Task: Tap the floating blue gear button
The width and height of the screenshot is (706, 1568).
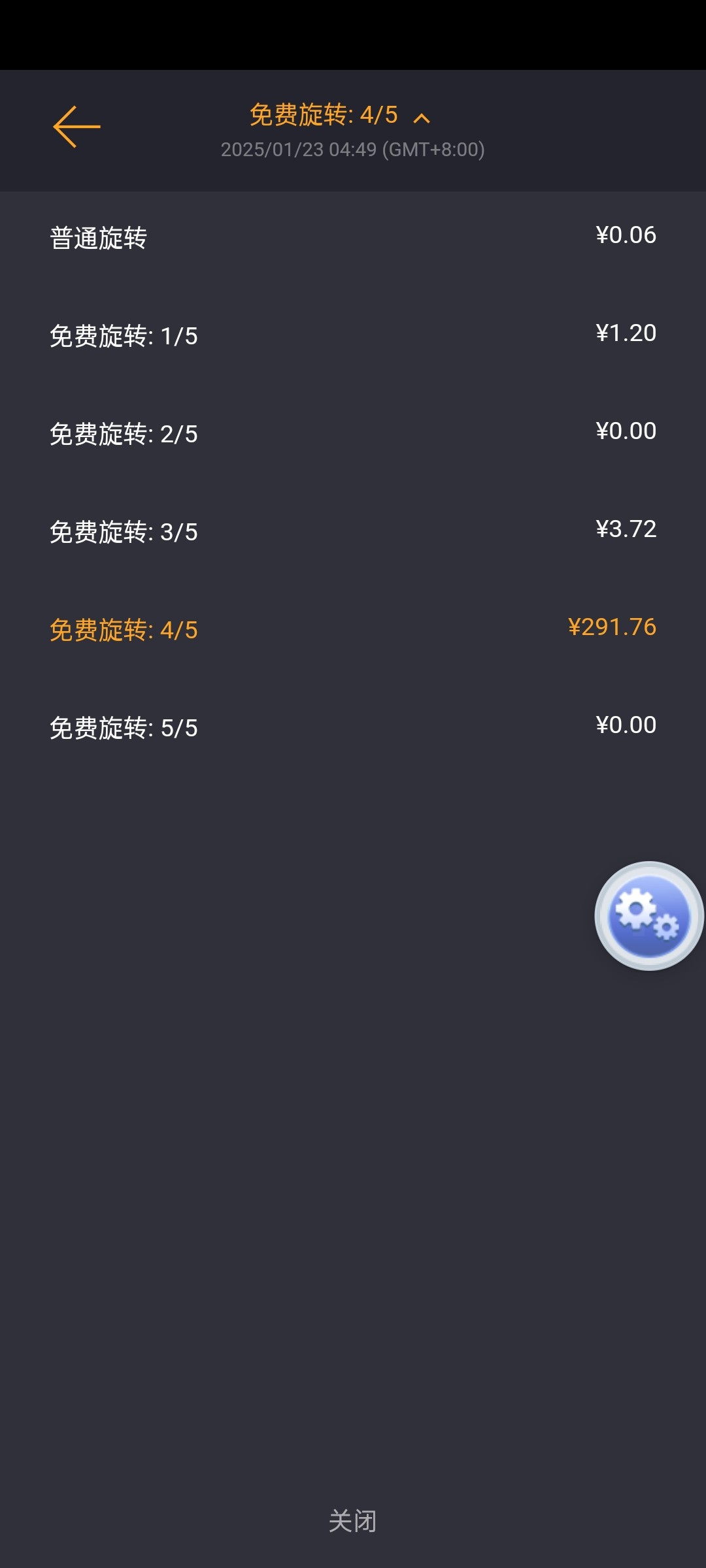Action: tap(648, 916)
